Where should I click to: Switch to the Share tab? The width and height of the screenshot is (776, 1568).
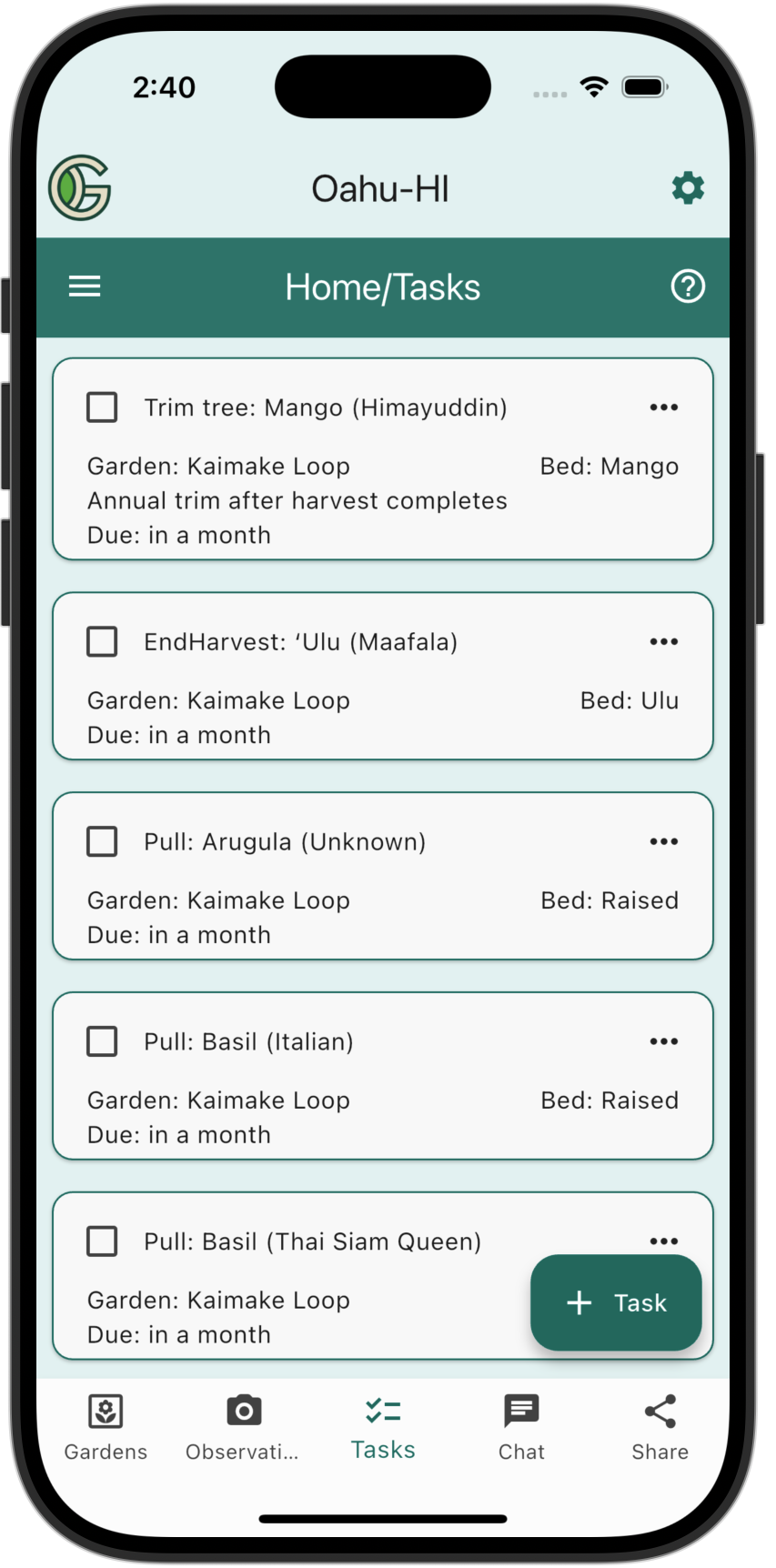pyautogui.click(x=660, y=1428)
